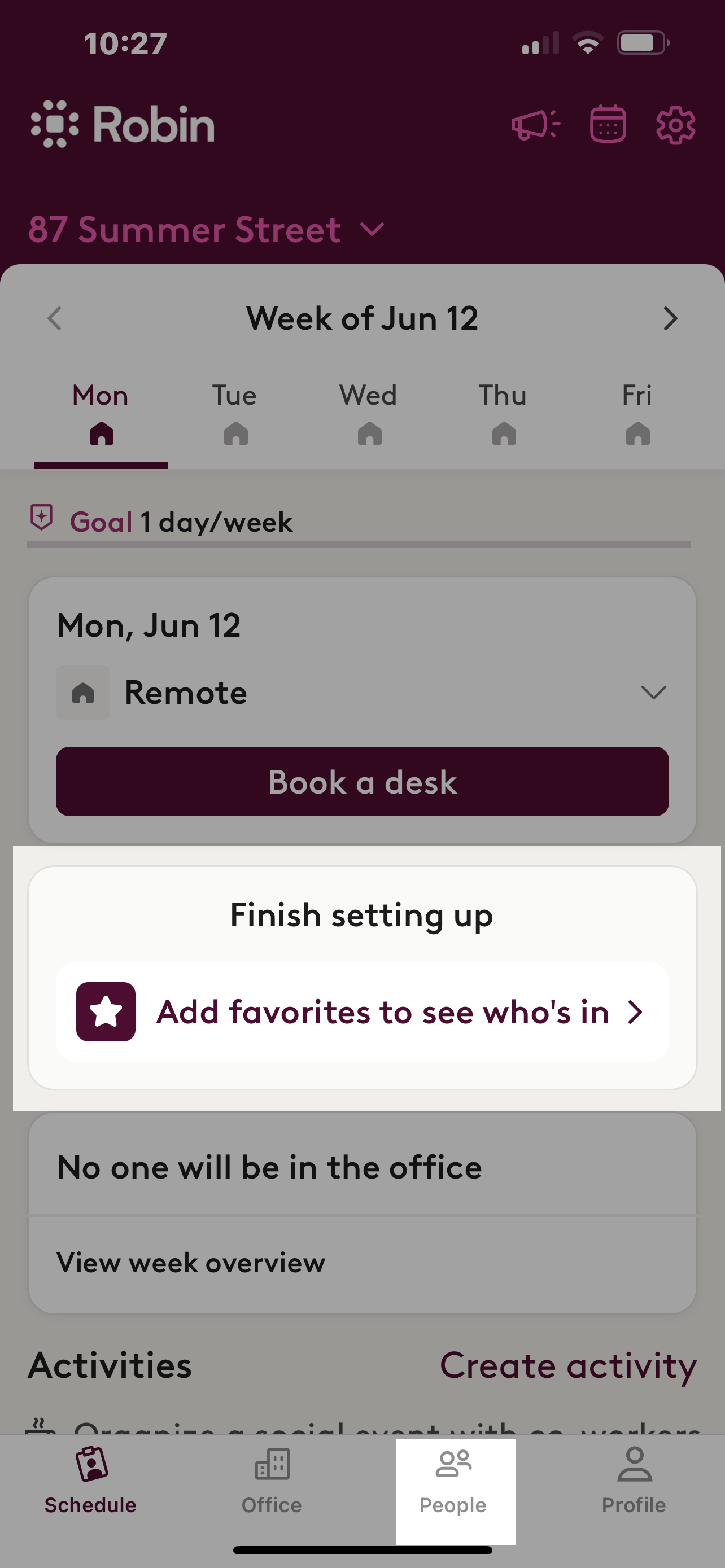Go to the previous week
This screenshot has height=1568, width=725.
55,318
